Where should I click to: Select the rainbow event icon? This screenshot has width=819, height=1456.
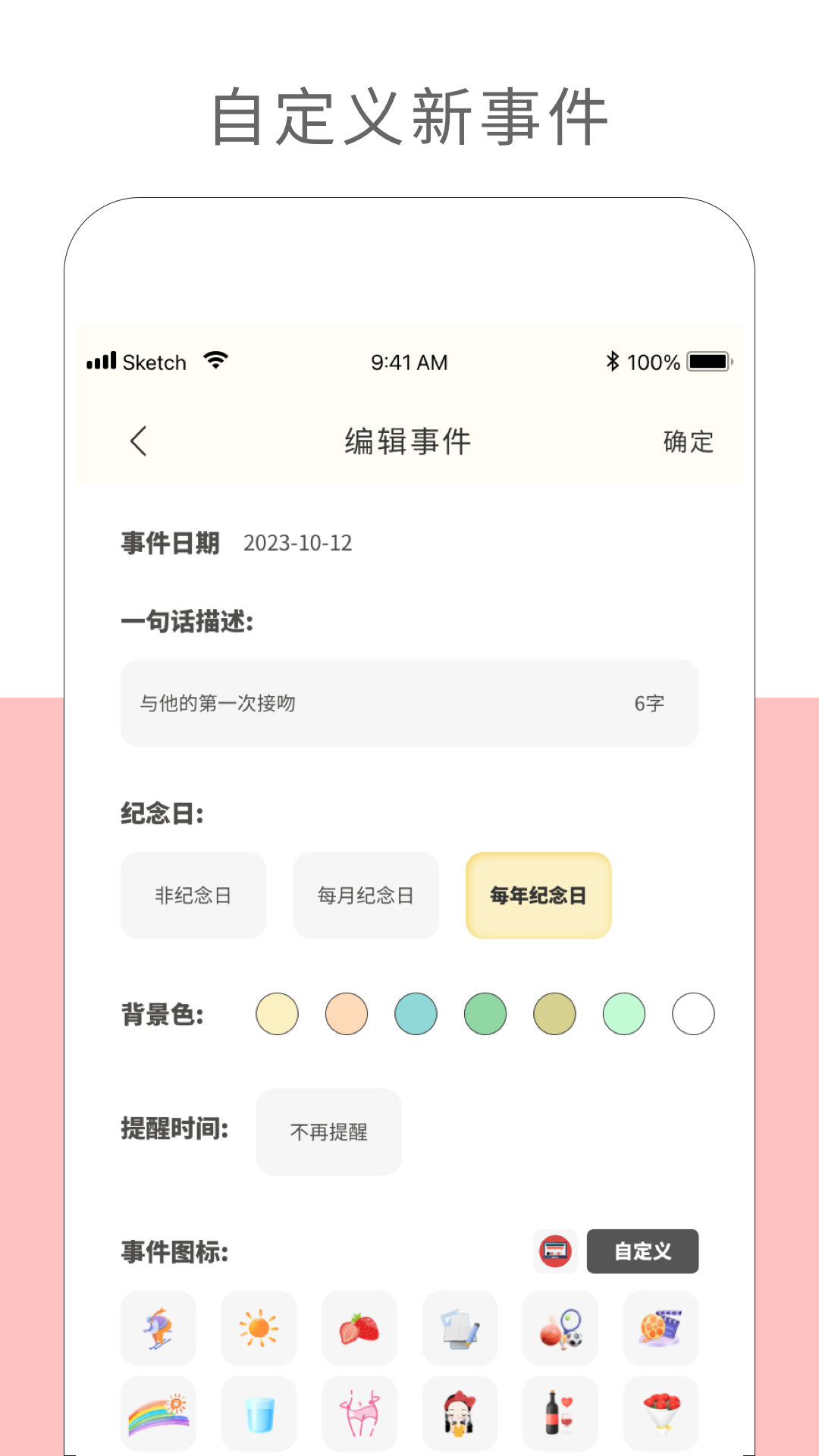158,1412
